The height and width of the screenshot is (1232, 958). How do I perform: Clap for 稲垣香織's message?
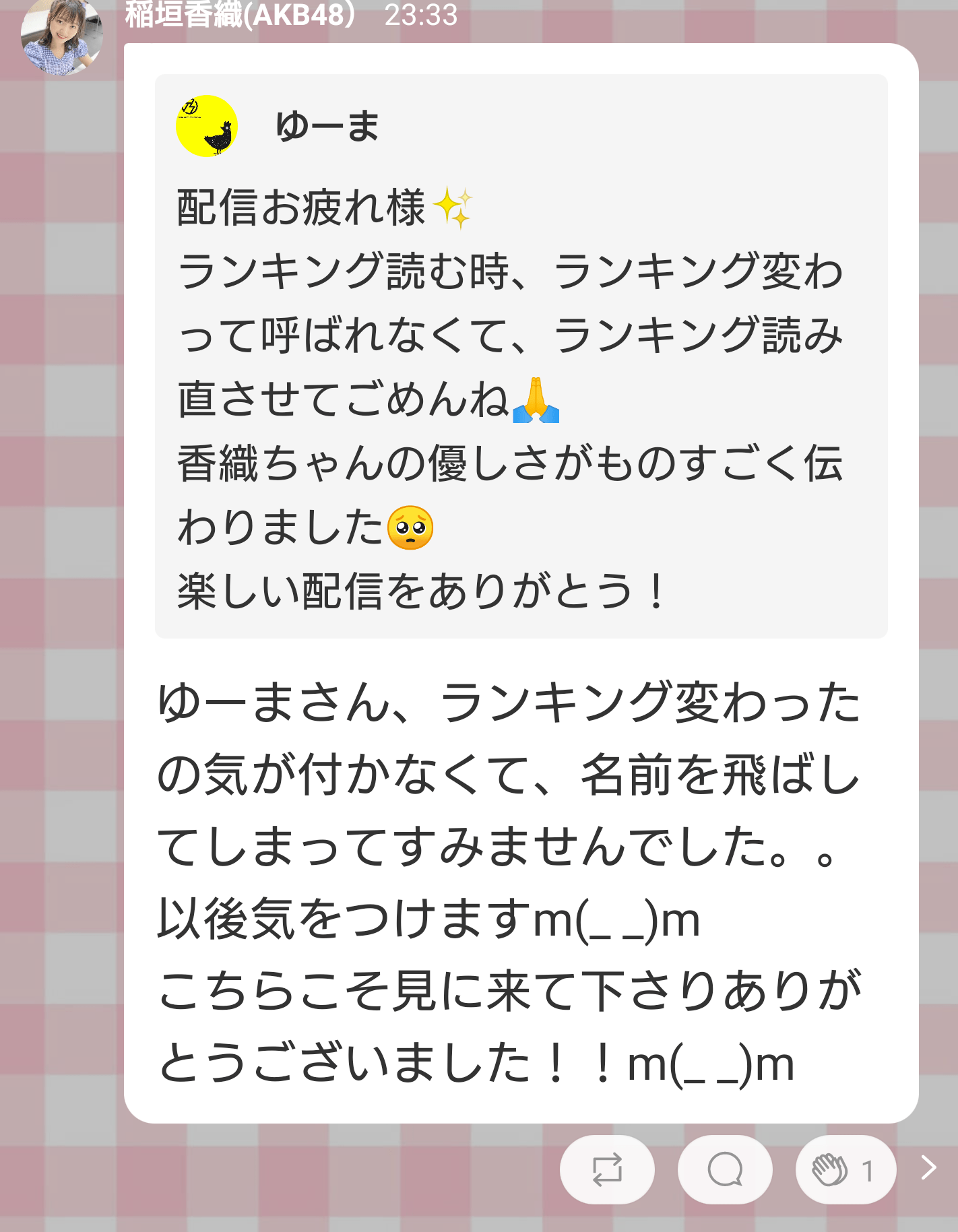tap(845, 1169)
